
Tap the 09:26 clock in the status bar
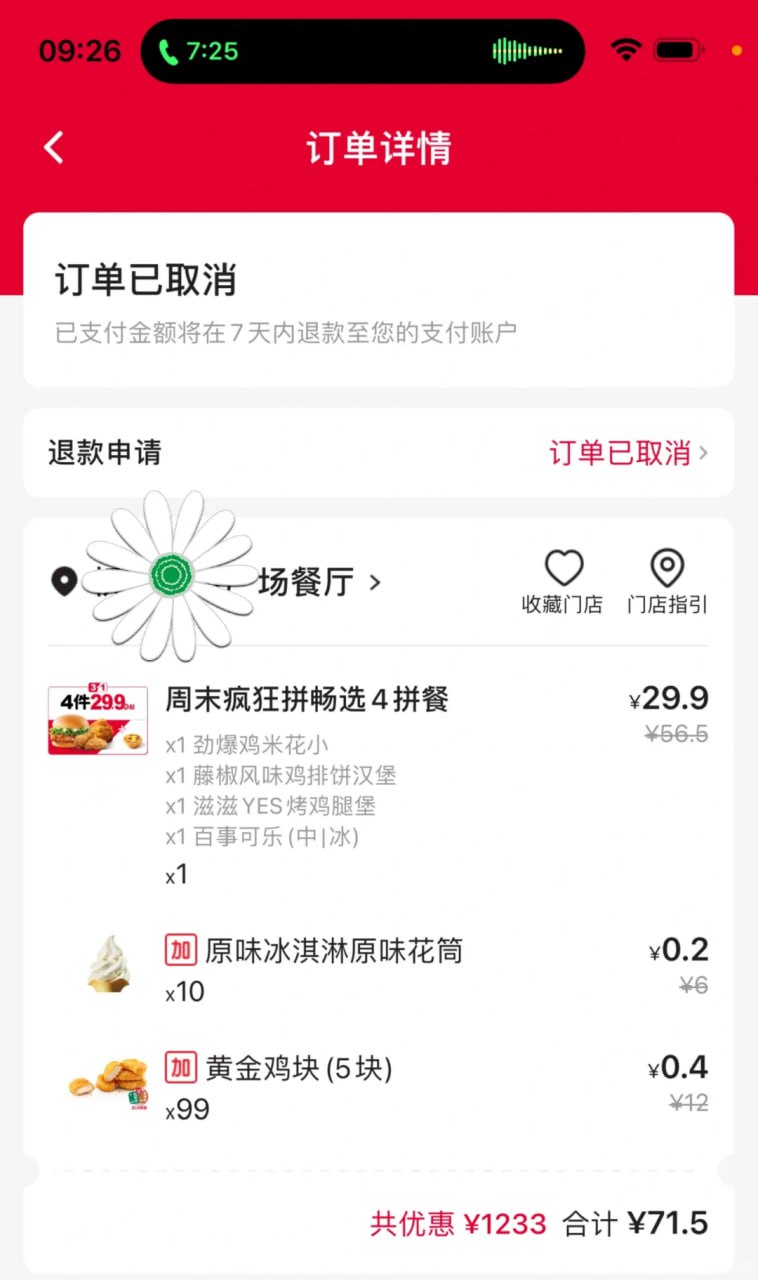[80, 50]
